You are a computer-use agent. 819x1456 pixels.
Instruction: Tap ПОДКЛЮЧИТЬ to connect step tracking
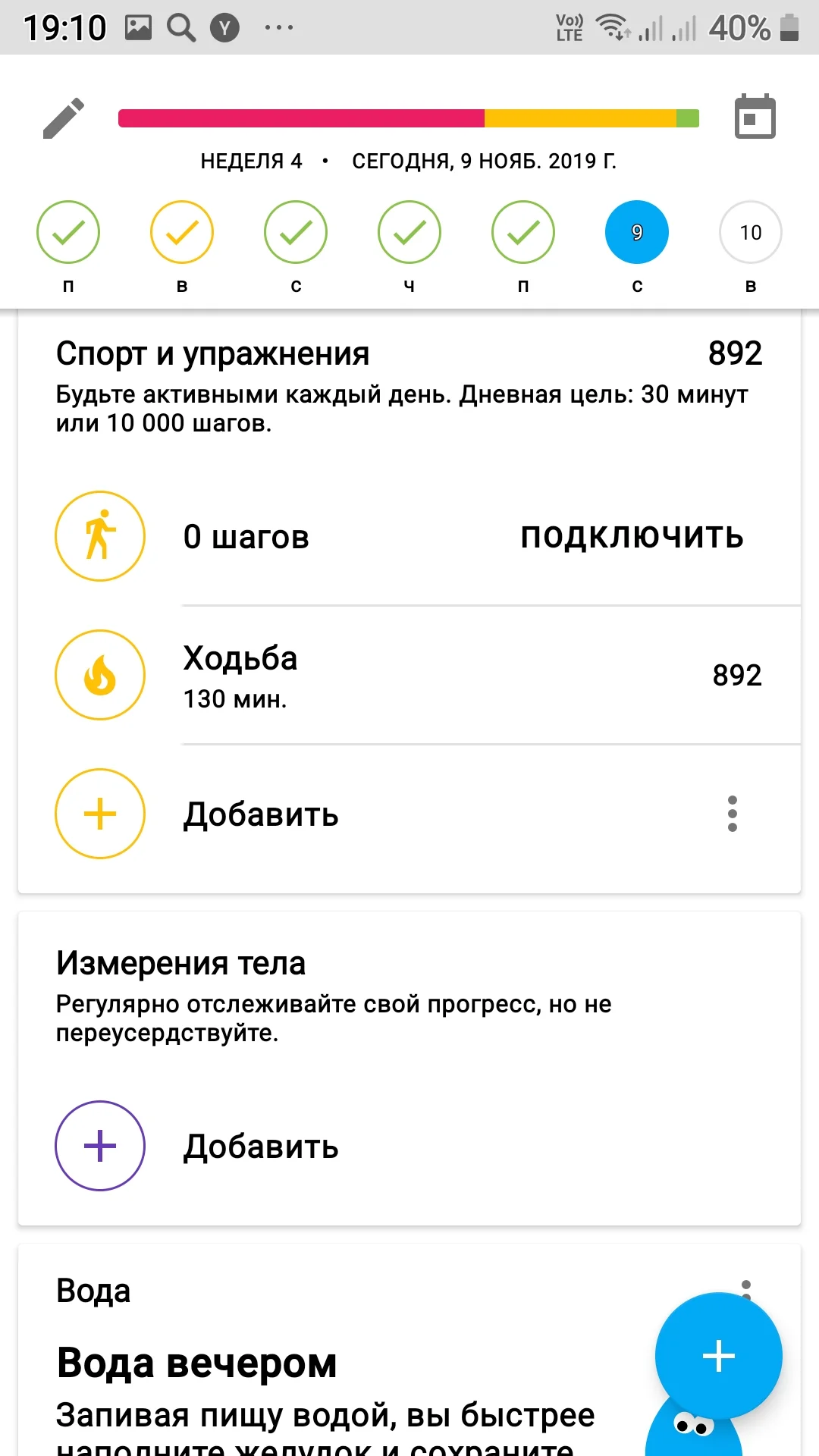(x=632, y=536)
